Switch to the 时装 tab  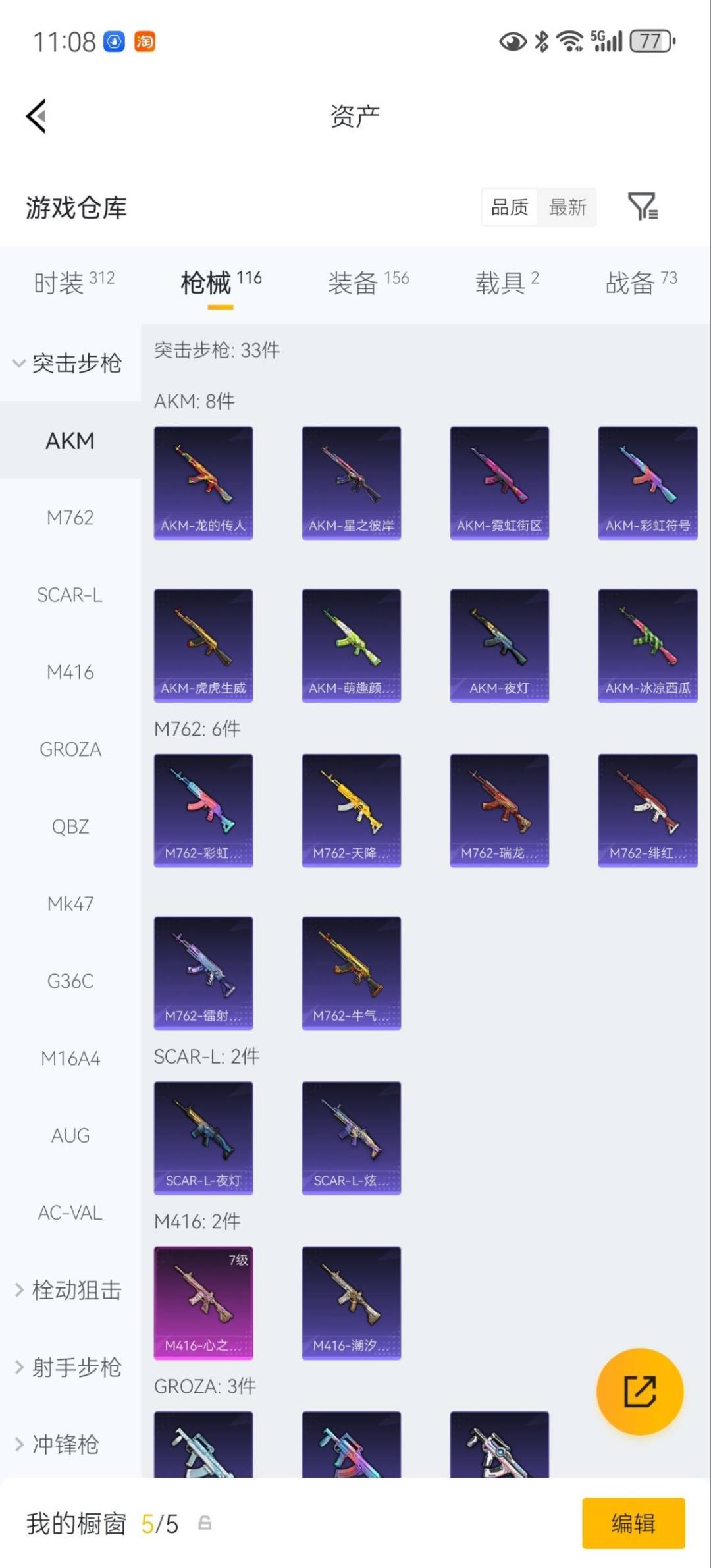click(73, 283)
